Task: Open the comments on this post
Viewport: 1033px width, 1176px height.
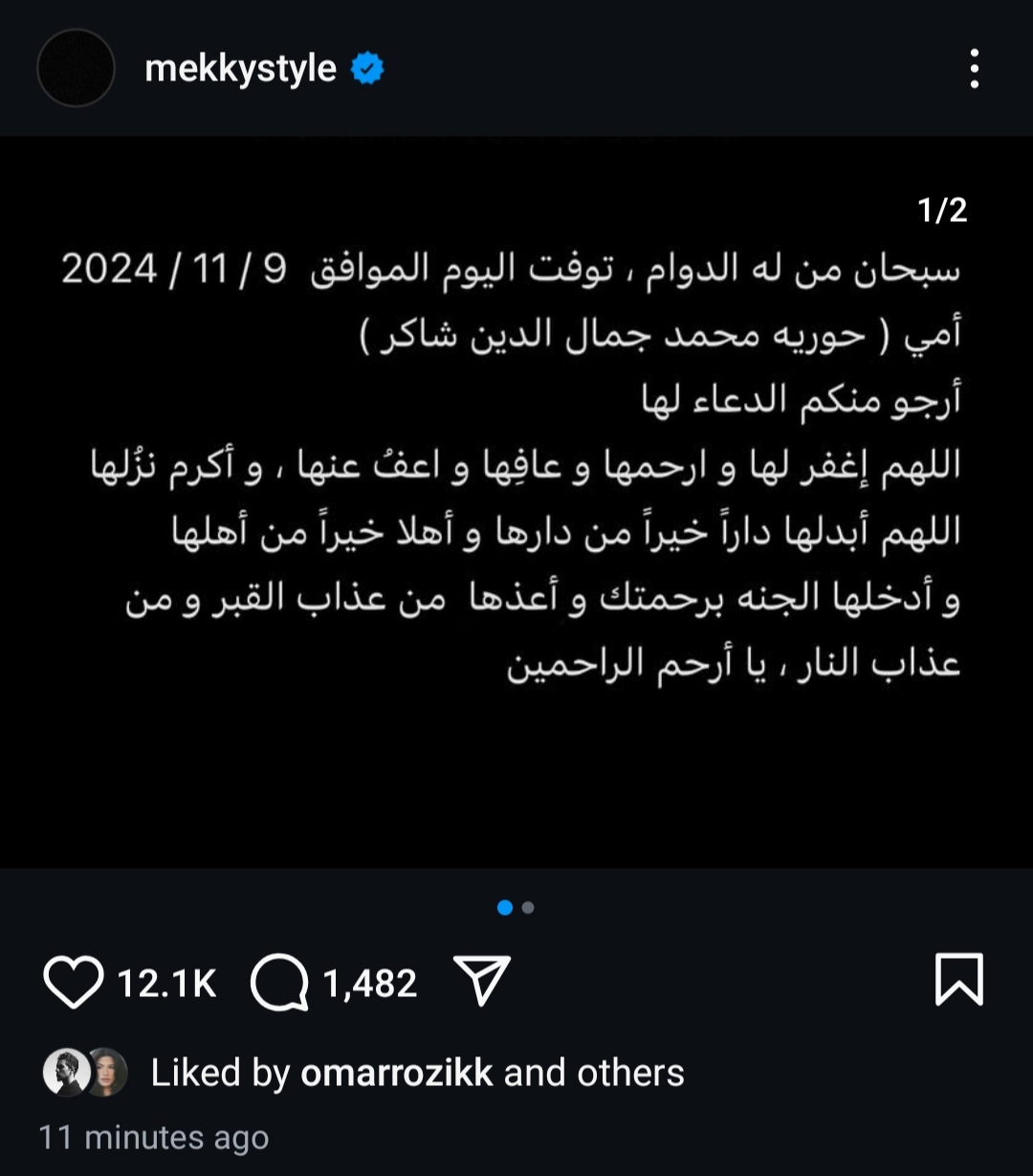Action: coord(279,983)
